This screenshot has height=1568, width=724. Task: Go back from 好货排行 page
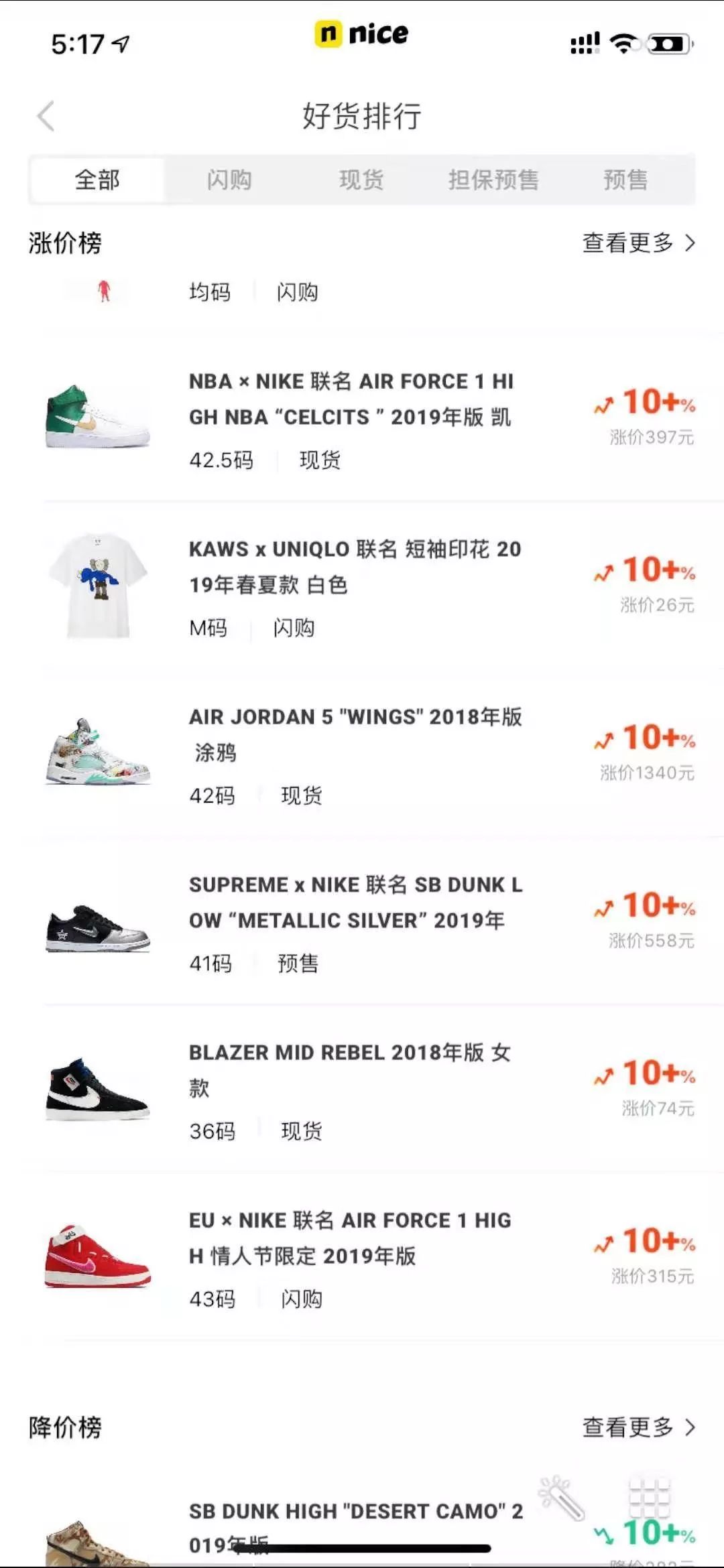[46, 117]
